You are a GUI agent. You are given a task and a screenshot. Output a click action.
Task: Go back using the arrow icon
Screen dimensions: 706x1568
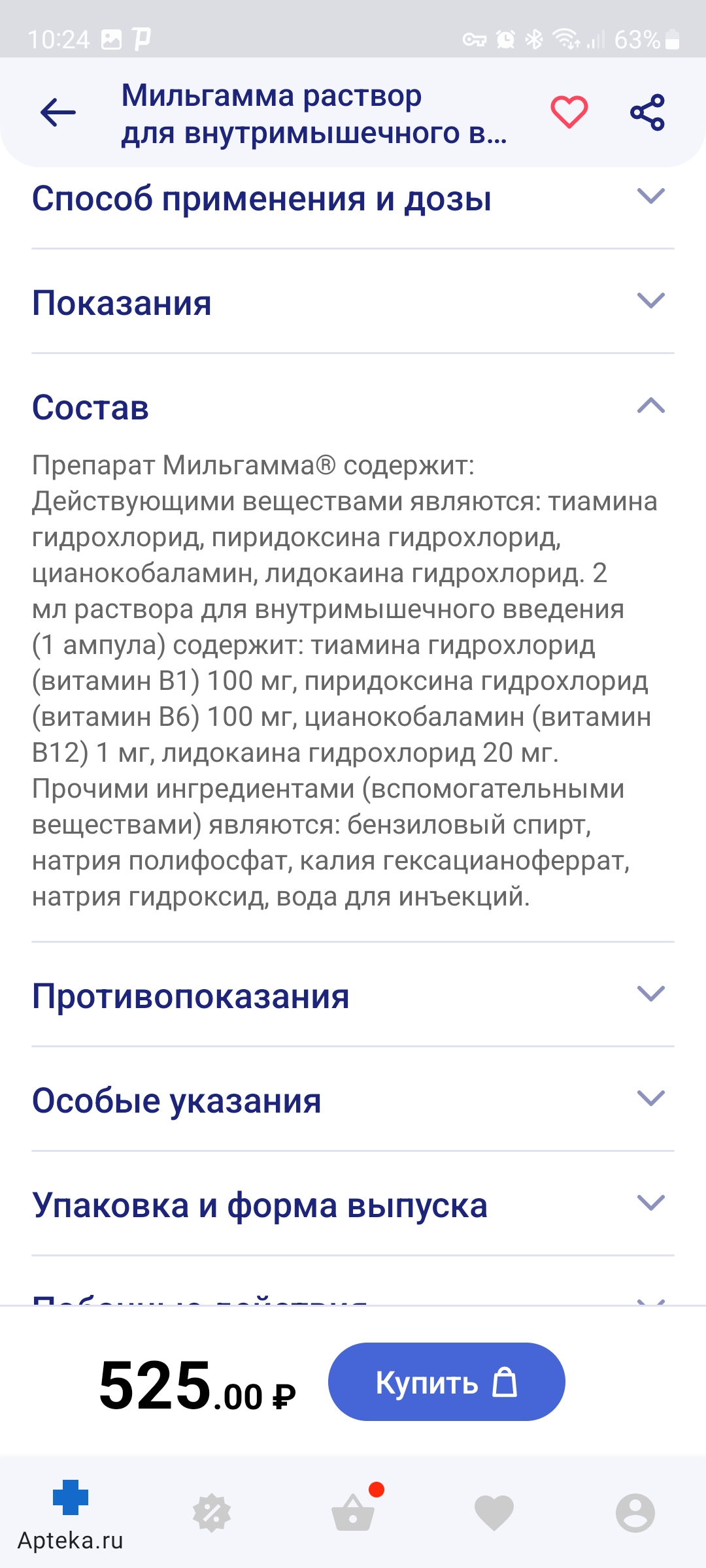pyautogui.click(x=58, y=112)
